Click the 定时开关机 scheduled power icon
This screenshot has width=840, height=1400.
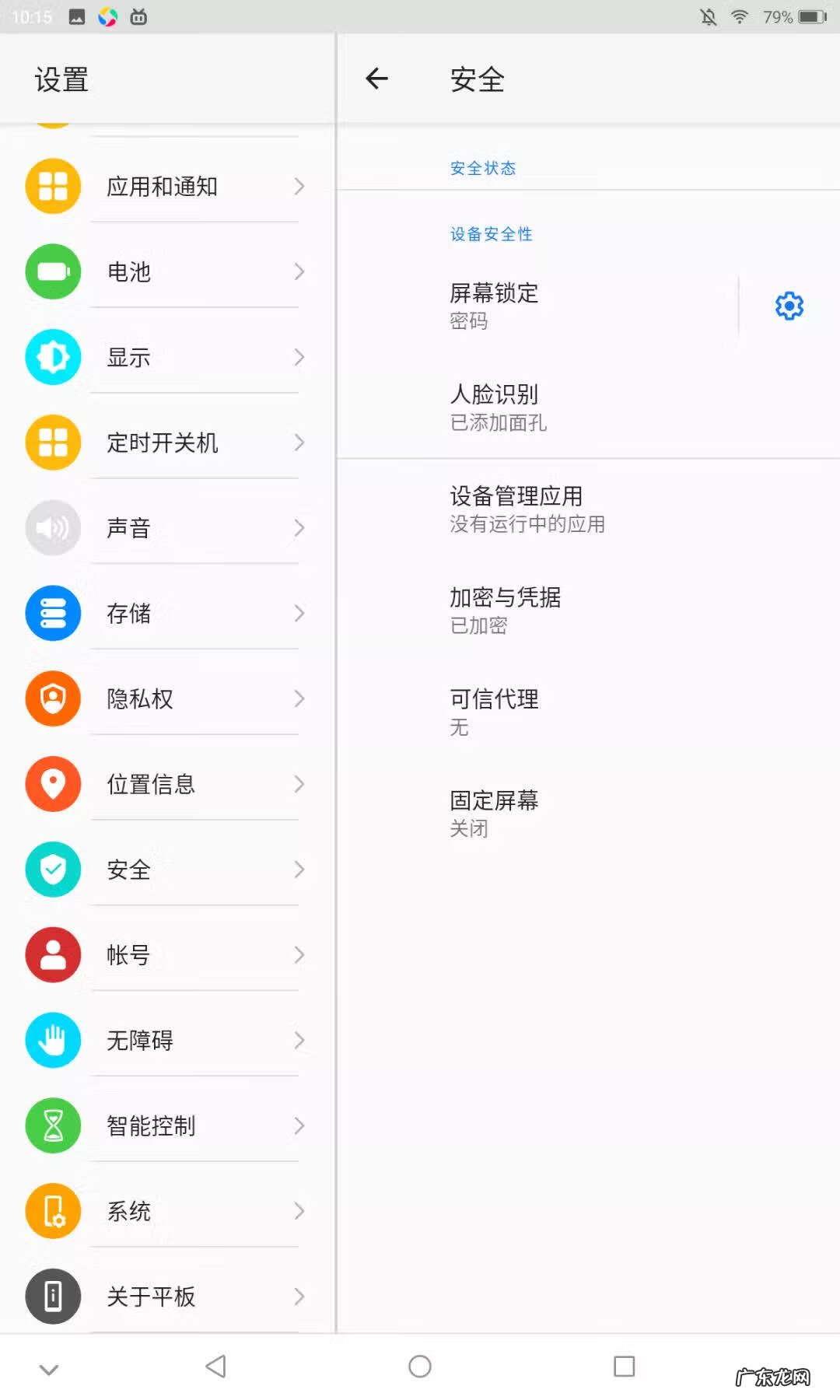coord(52,443)
